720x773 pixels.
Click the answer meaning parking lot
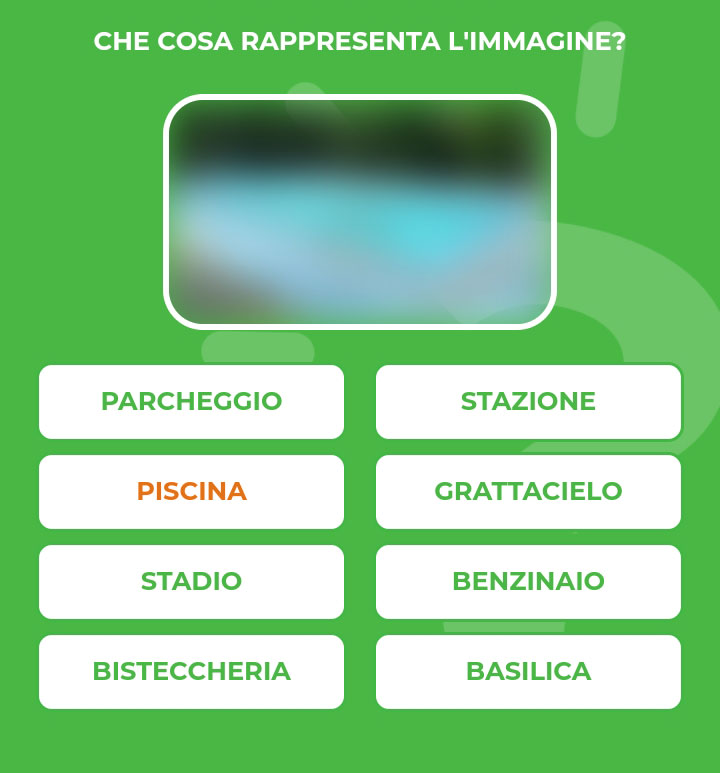pyautogui.click(x=191, y=402)
